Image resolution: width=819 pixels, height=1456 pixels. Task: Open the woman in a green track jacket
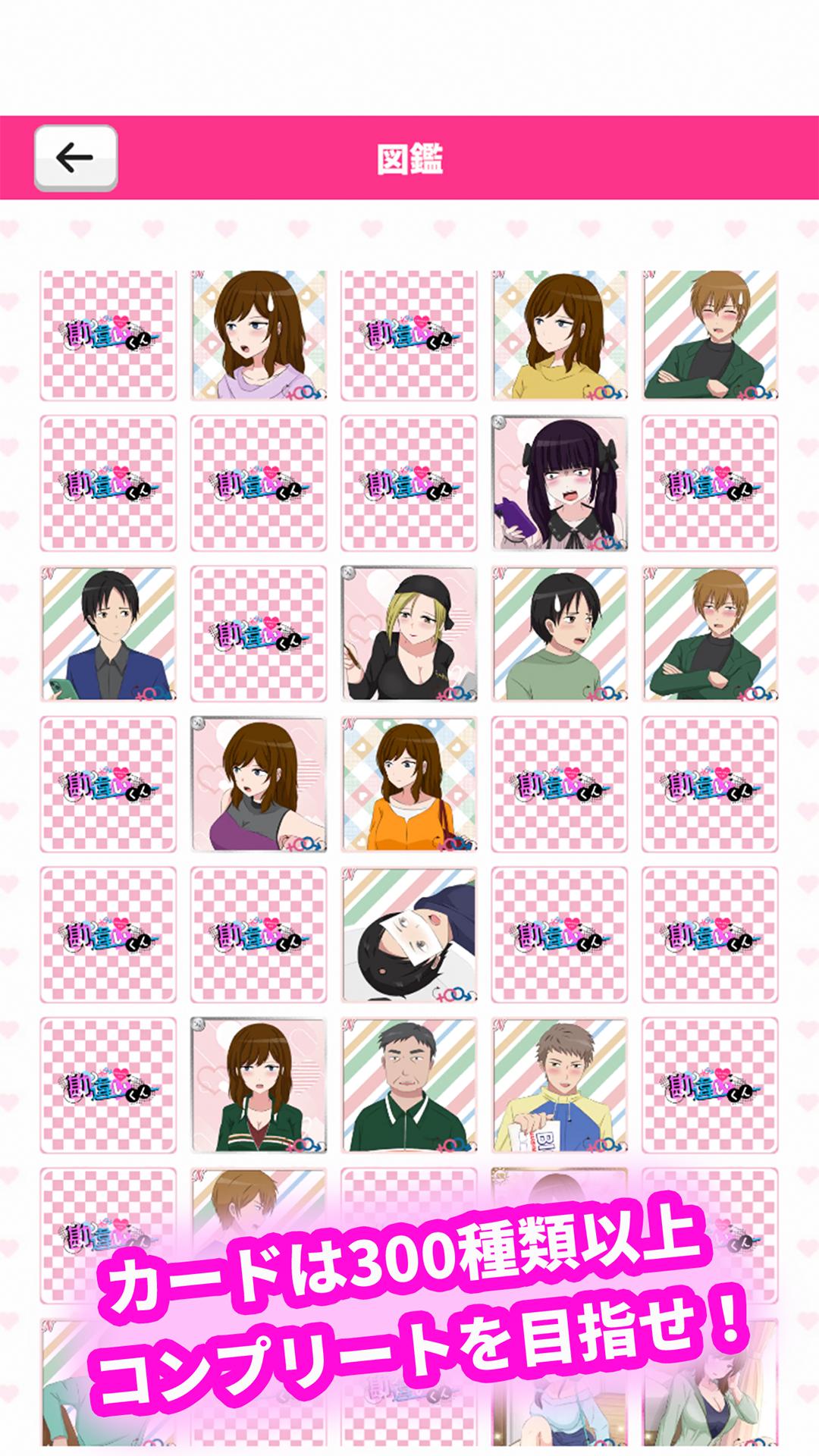point(259,1085)
